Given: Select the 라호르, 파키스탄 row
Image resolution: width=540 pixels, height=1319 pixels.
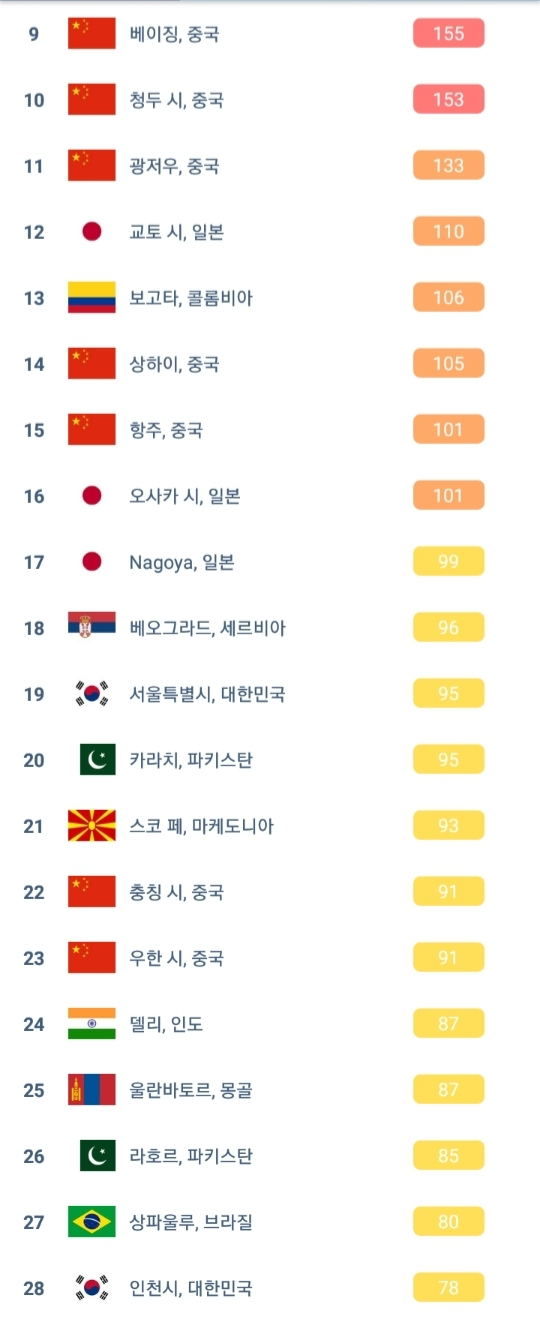Looking at the screenshot, I should point(270,1156).
